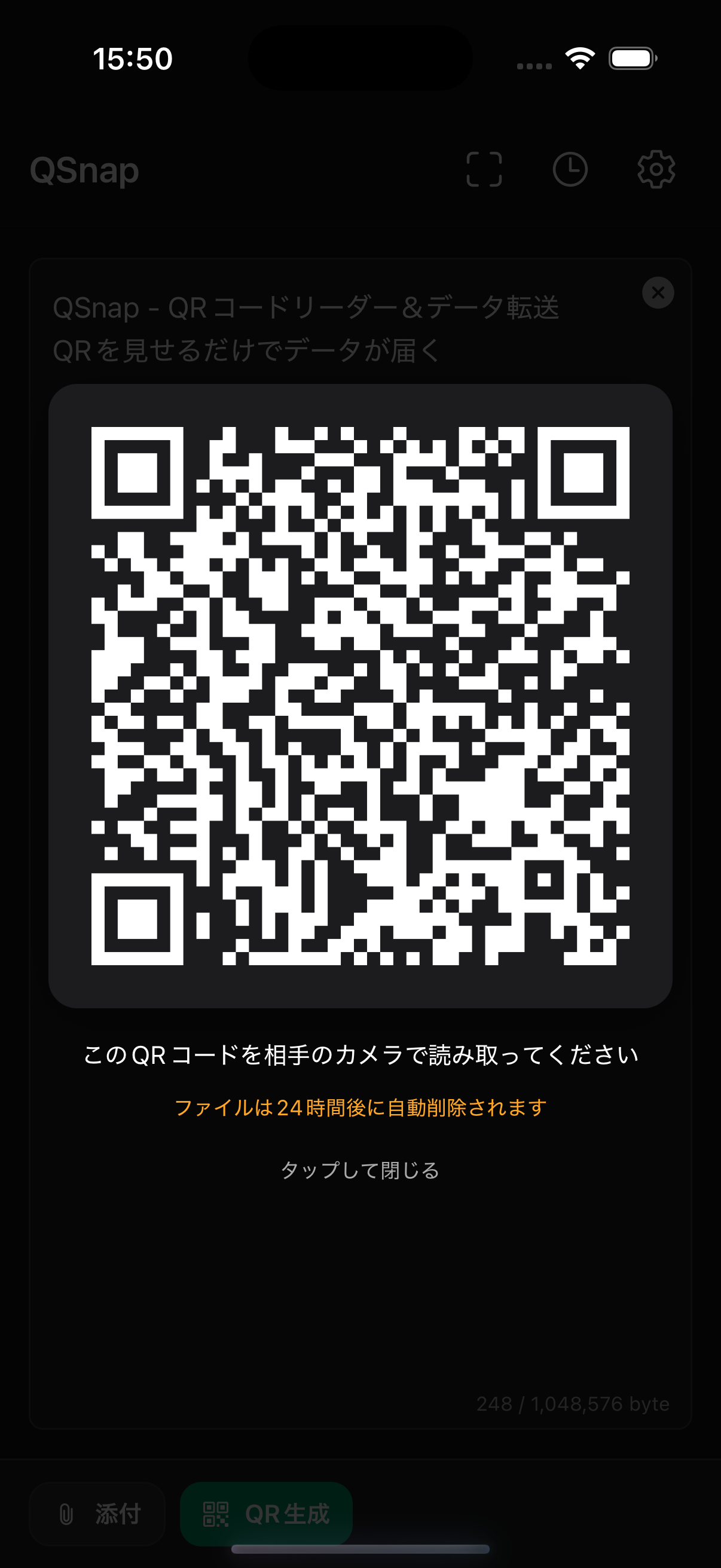Image resolution: width=721 pixels, height=1568 pixels.
Task: Tap the Dynamic Island area at the top
Action: pyautogui.click(x=360, y=58)
